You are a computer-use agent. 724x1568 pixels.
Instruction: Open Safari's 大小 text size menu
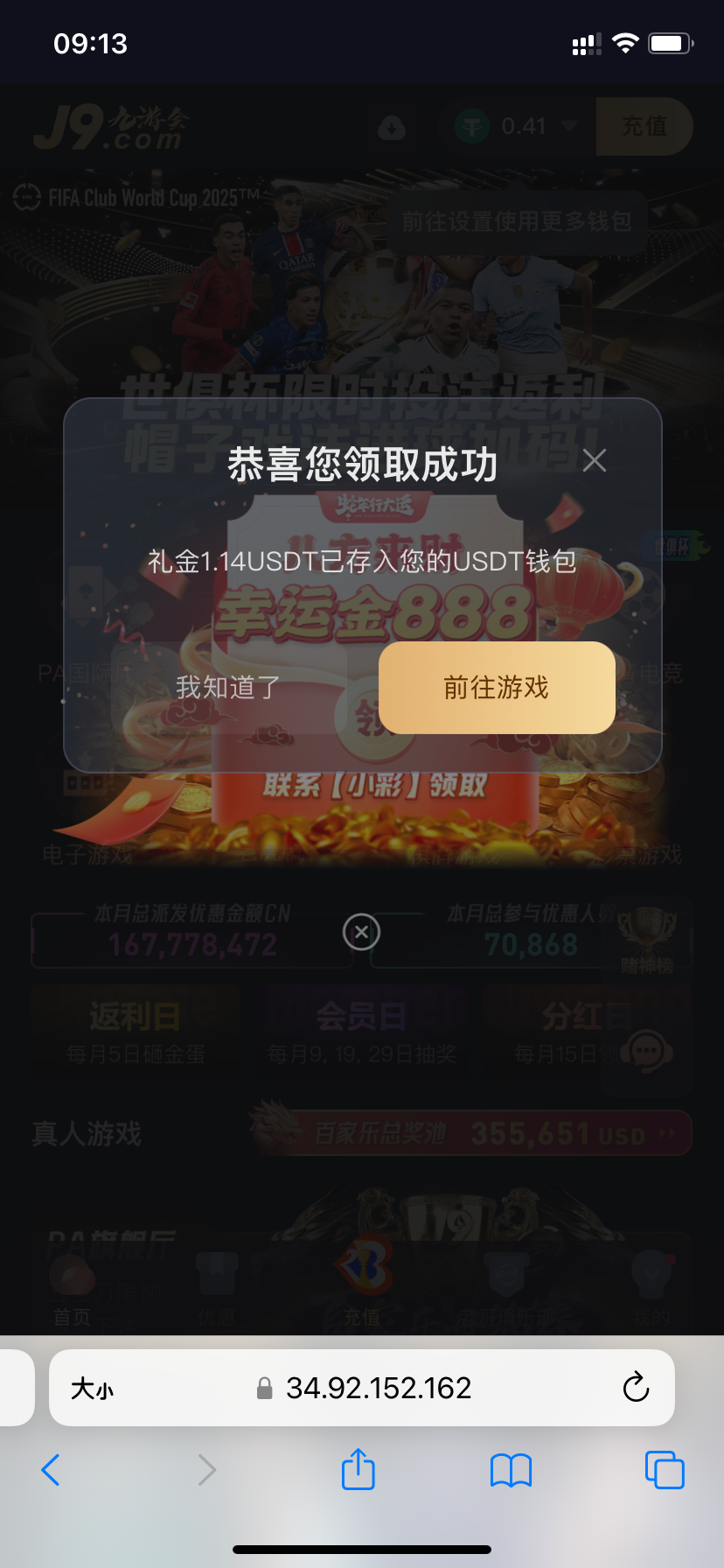click(x=92, y=1389)
